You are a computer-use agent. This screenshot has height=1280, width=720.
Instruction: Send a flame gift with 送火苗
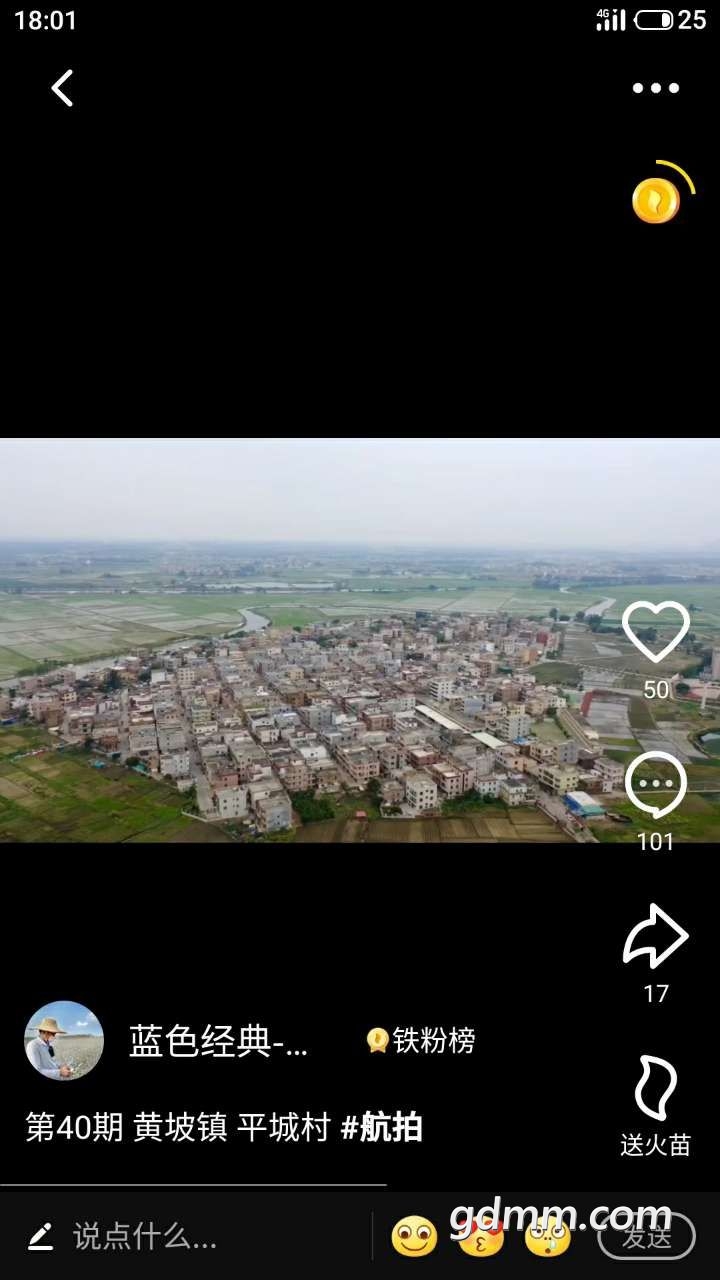tap(656, 1090)
